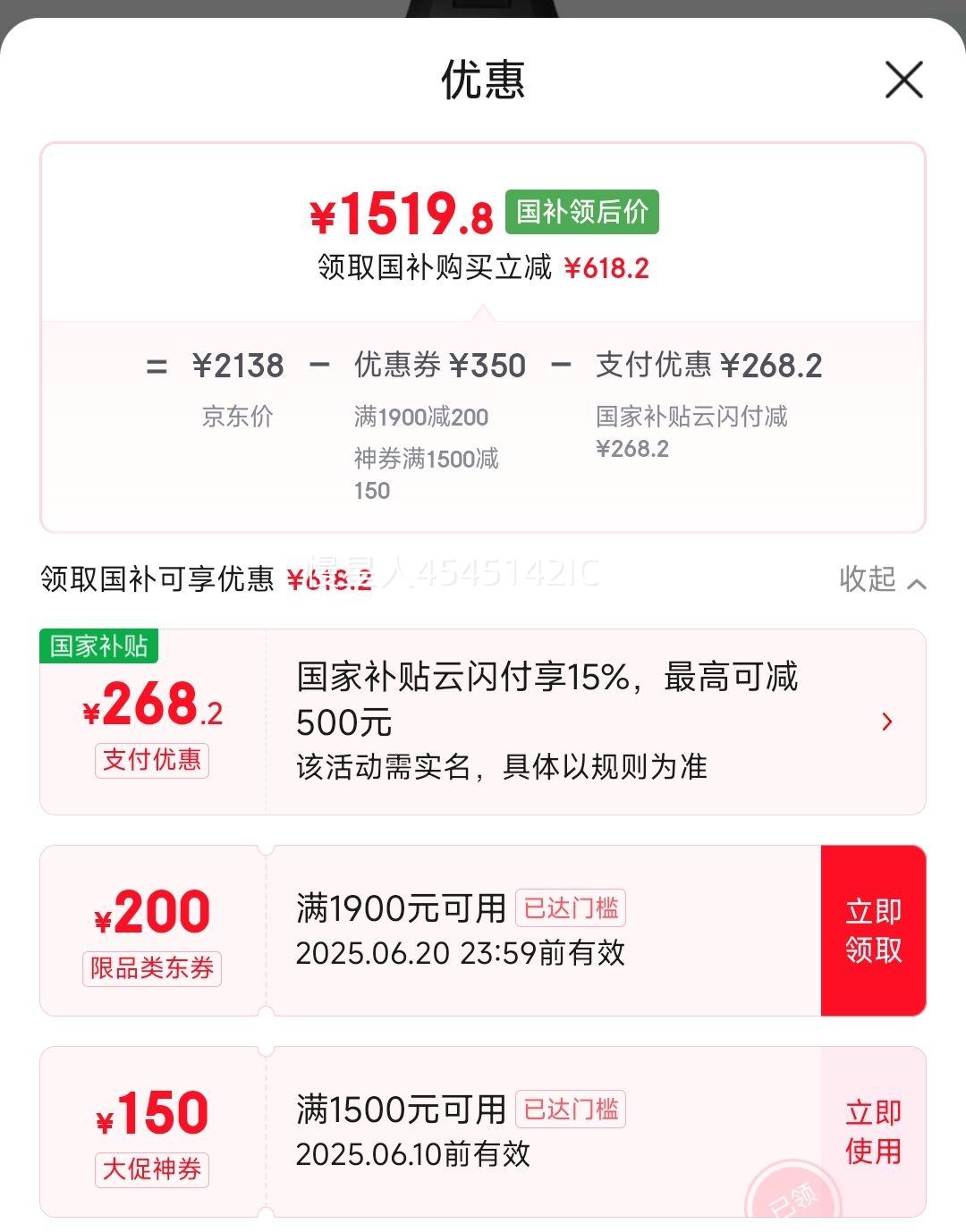
Task: Claim the ¥200 coupon with 立即领取
Action: tap(873, 931)
